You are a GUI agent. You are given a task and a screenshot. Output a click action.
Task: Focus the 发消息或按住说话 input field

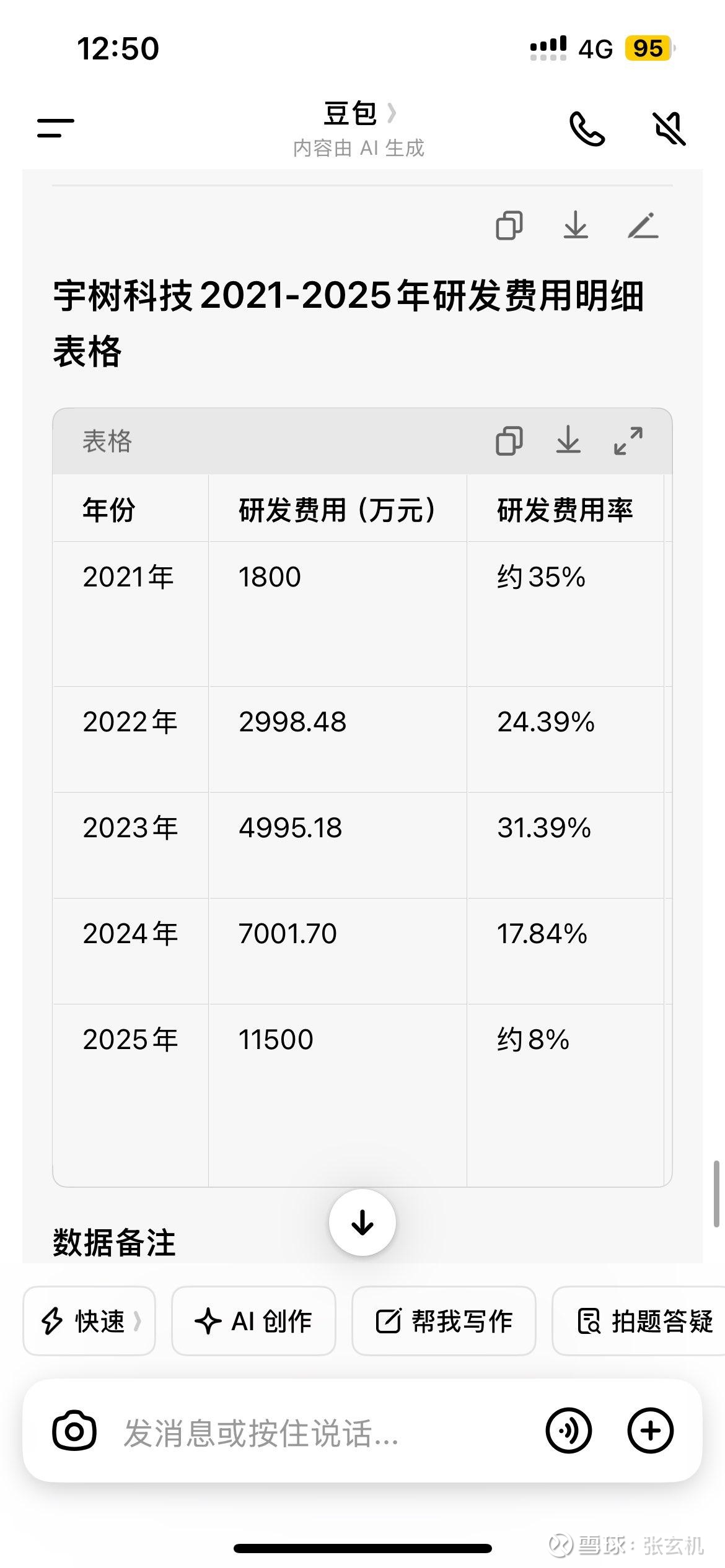tap(261, 1434)
